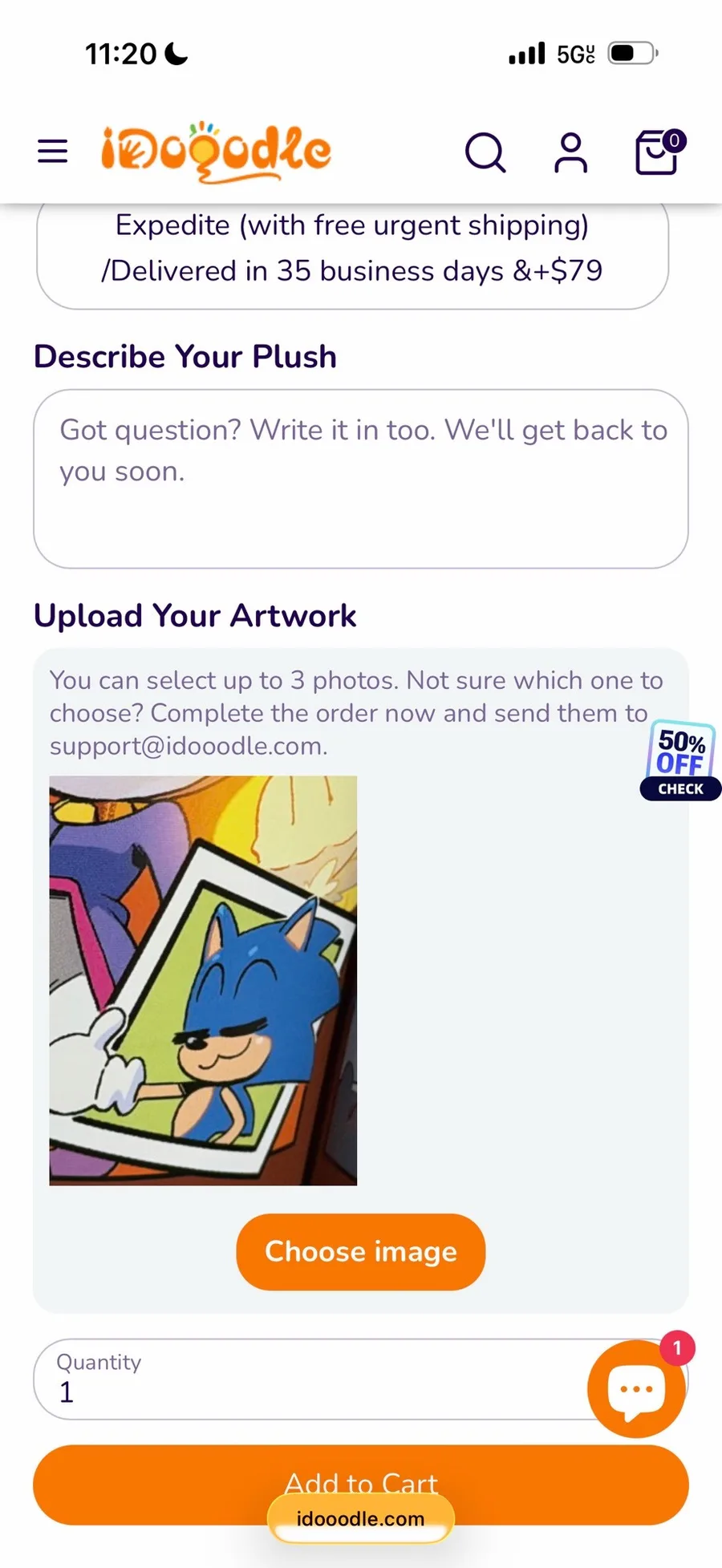Tap the uploaded artwork thumbnail
Viewport: 722px width, 1568px height.
(x=203, y=980)
